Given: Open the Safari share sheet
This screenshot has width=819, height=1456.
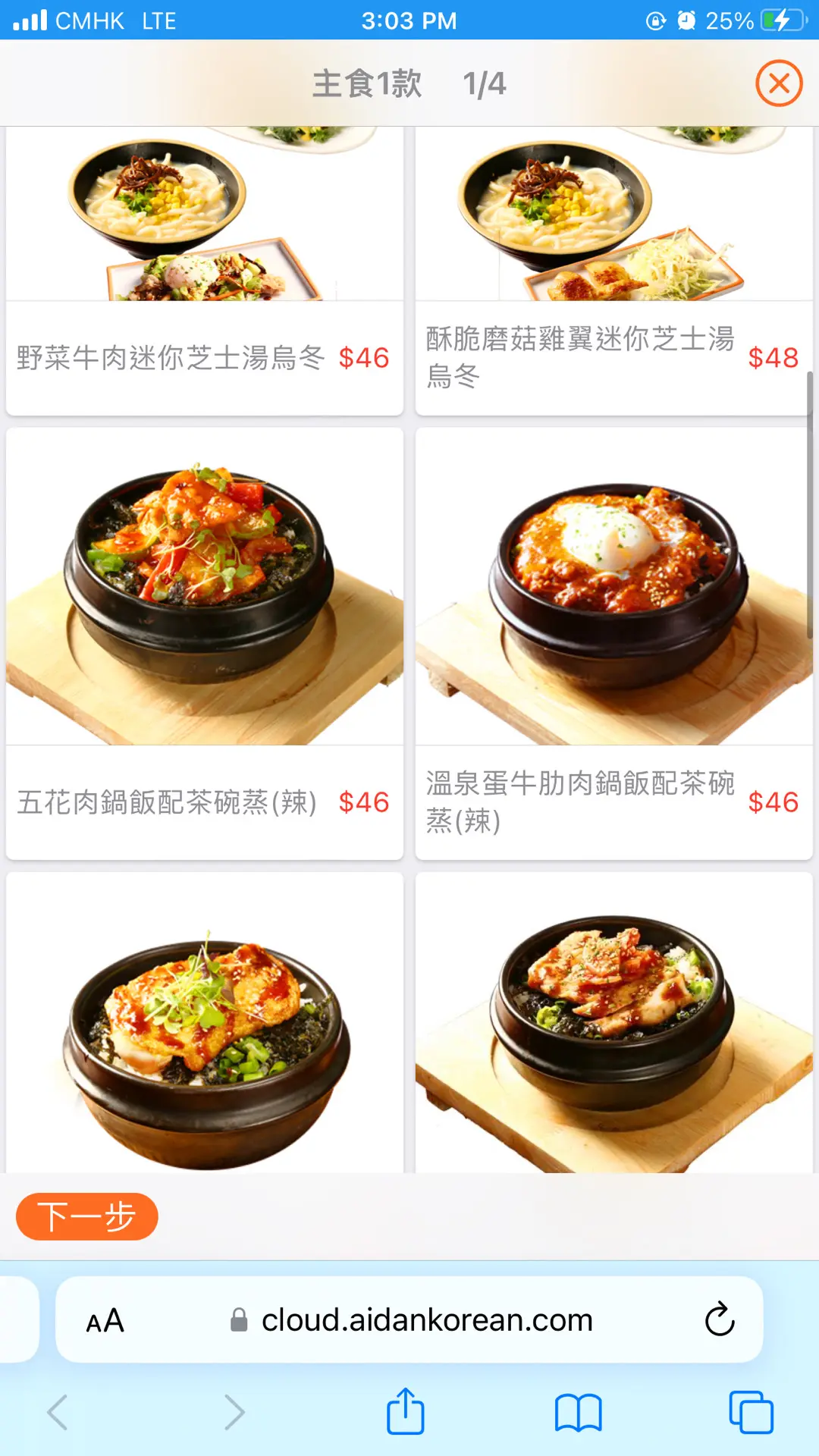Looking at the screenshot, I should pyautogui.click(x=406, y=1412).
